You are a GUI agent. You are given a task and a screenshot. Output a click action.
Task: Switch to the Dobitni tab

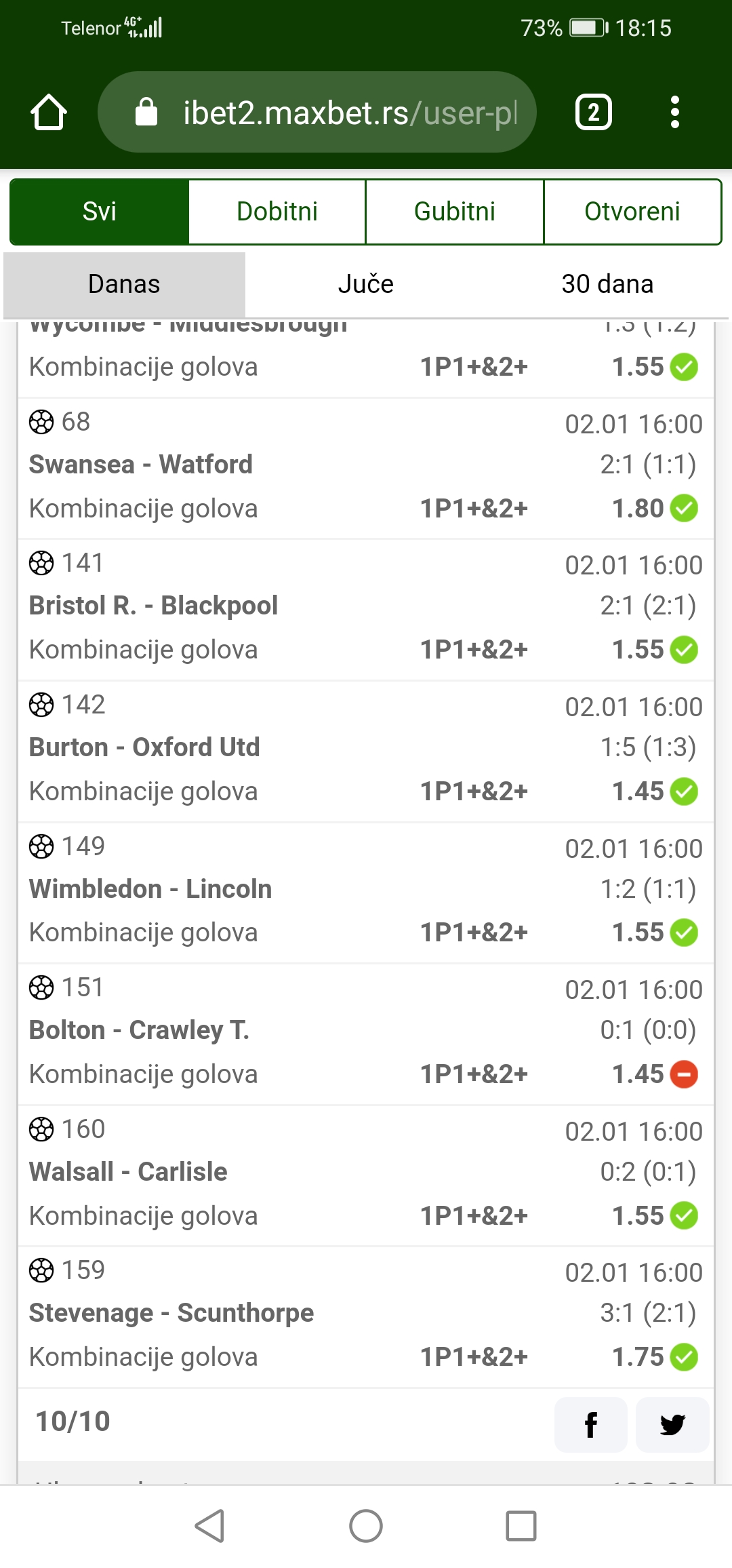coord(277,212)
